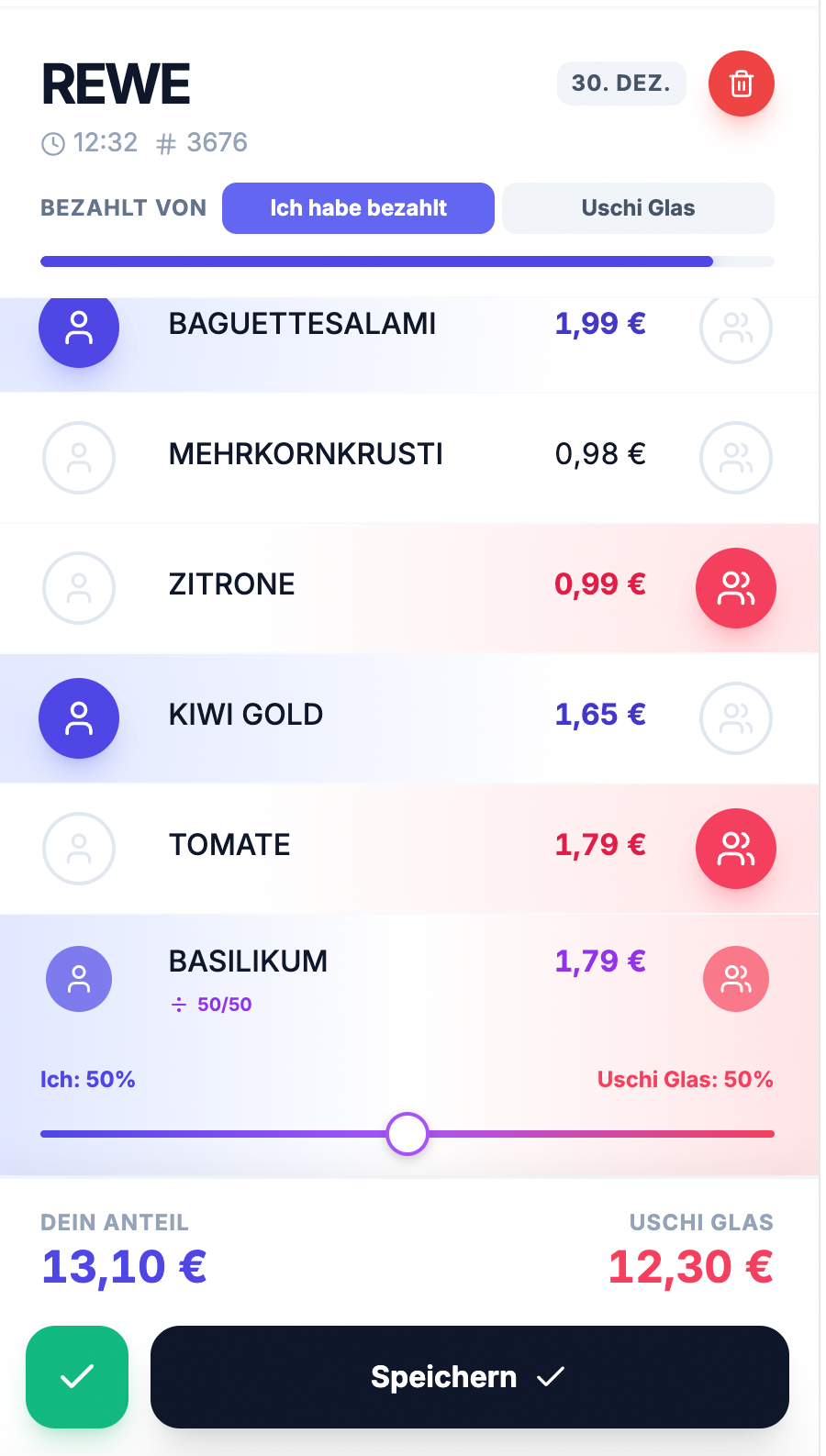The image size is (826, 1456).
Task: Assign TOMATE to me
Action: click(x=79, y=849)
